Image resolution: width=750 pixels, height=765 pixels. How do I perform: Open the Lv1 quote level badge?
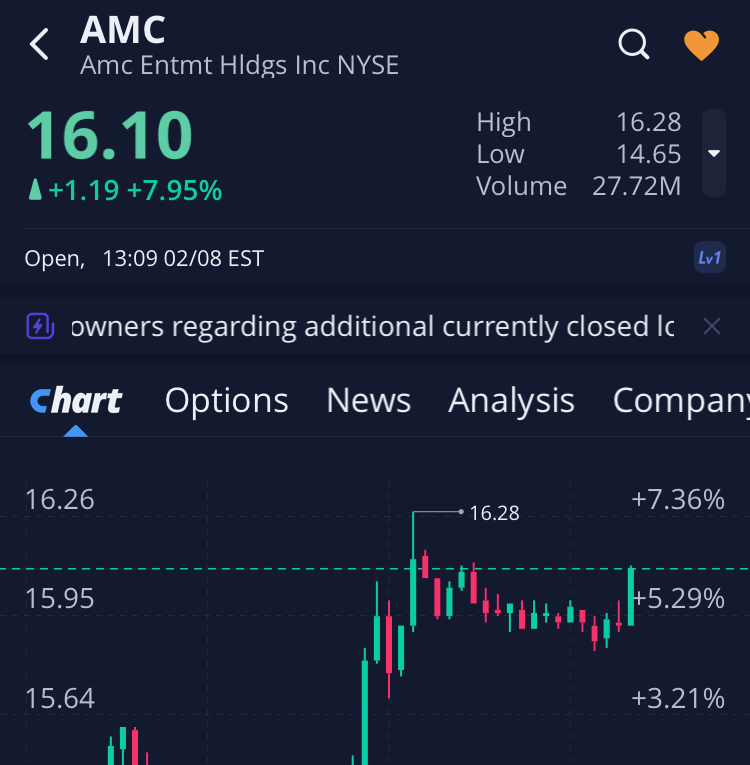(x=709, y=258)
